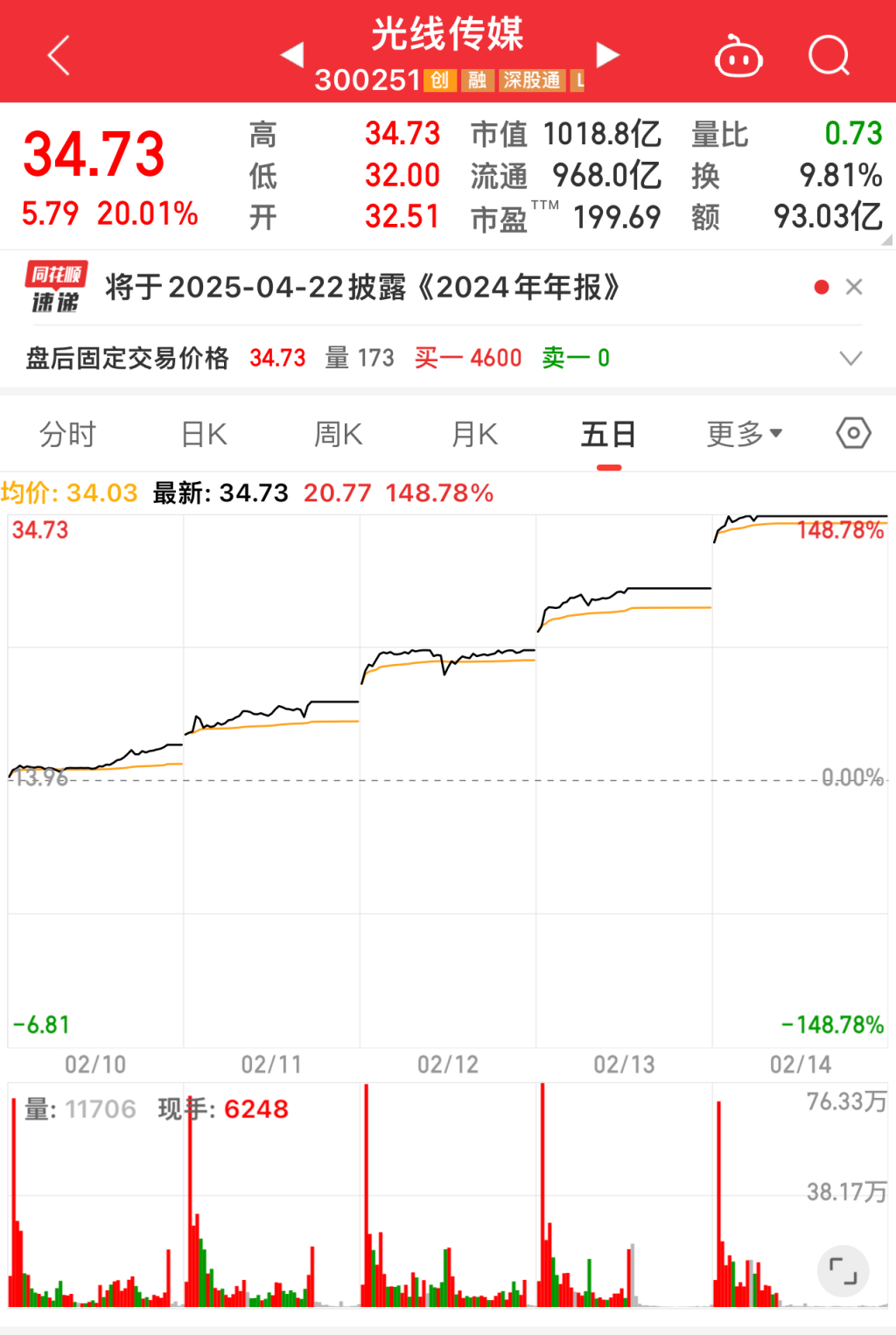Switch to the 日K chart tab
This screenshot has height=1335, width=896.
coord(204,434)
